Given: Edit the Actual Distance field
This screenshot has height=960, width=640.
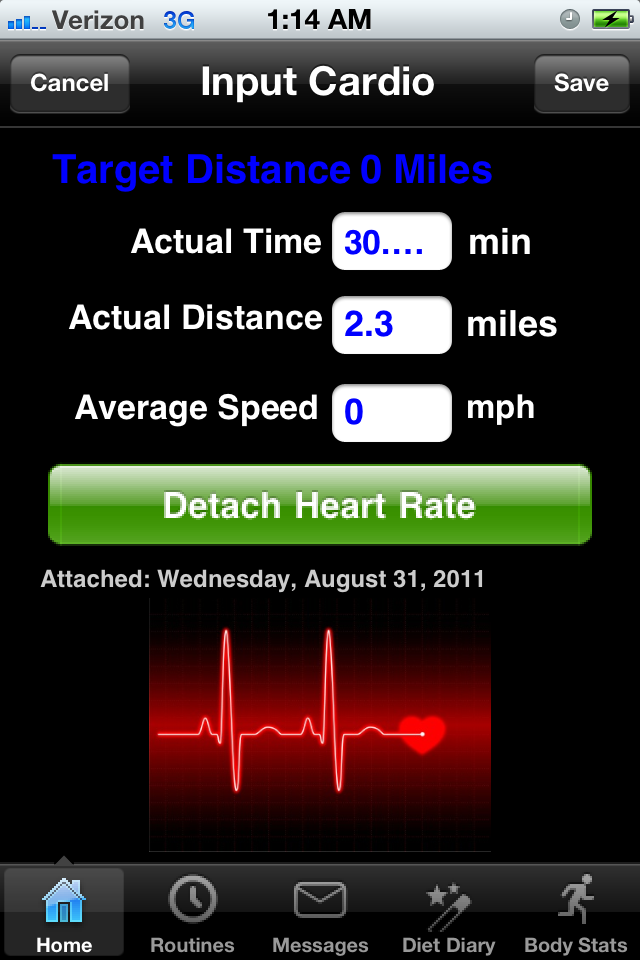Looking at the screenshot, I should click(x=391, y=324).
